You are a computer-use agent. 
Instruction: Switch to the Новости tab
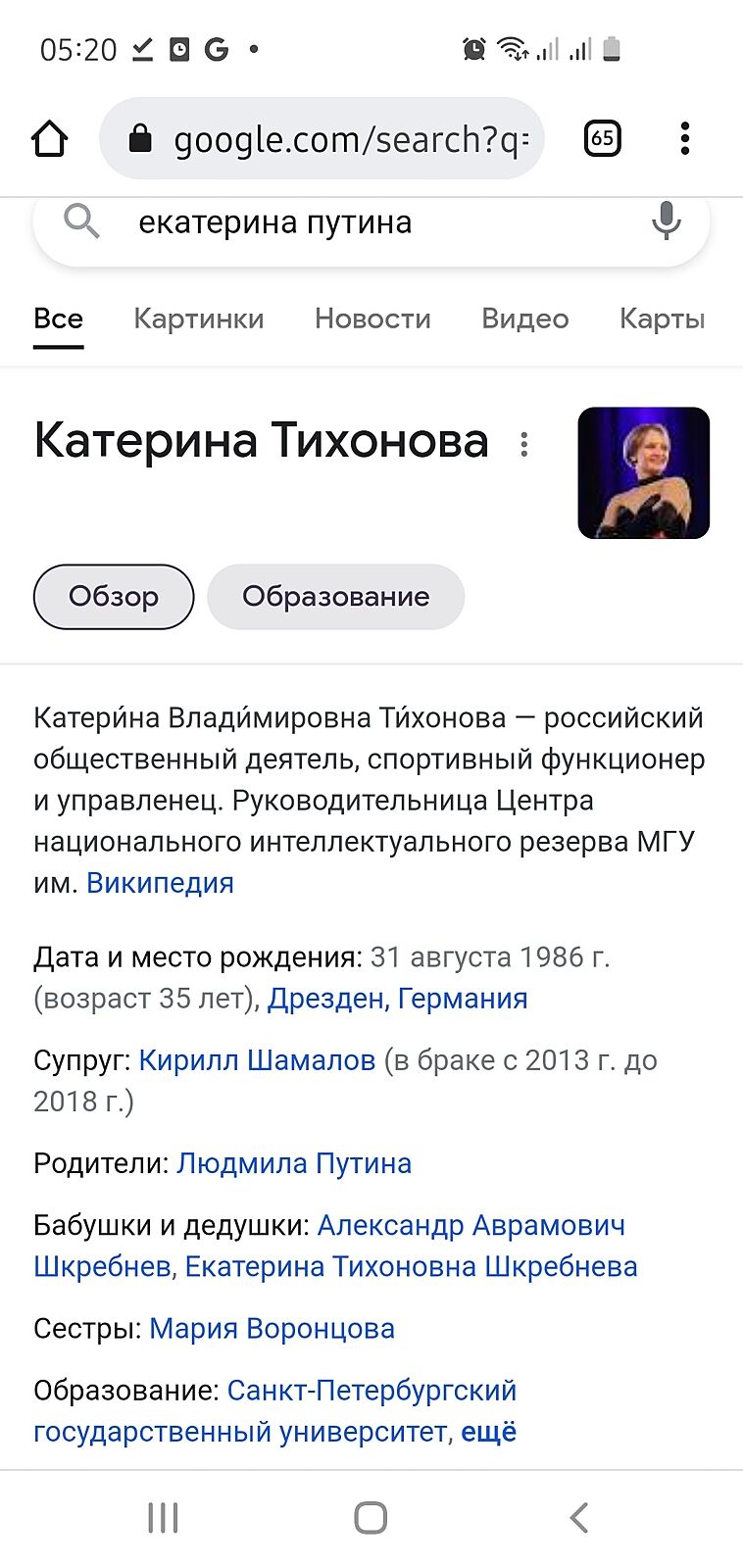tap(372, 318)
